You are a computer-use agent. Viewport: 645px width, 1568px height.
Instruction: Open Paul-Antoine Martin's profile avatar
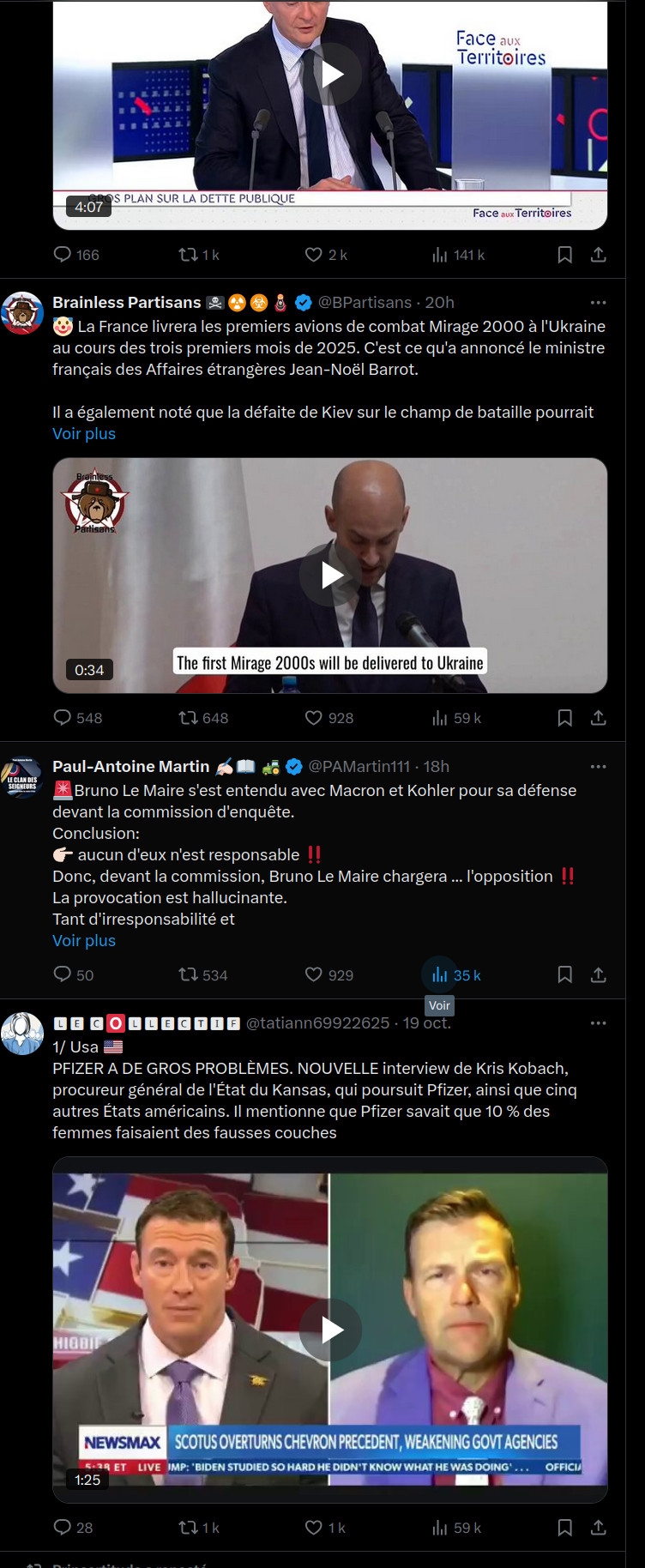(23, 777)
